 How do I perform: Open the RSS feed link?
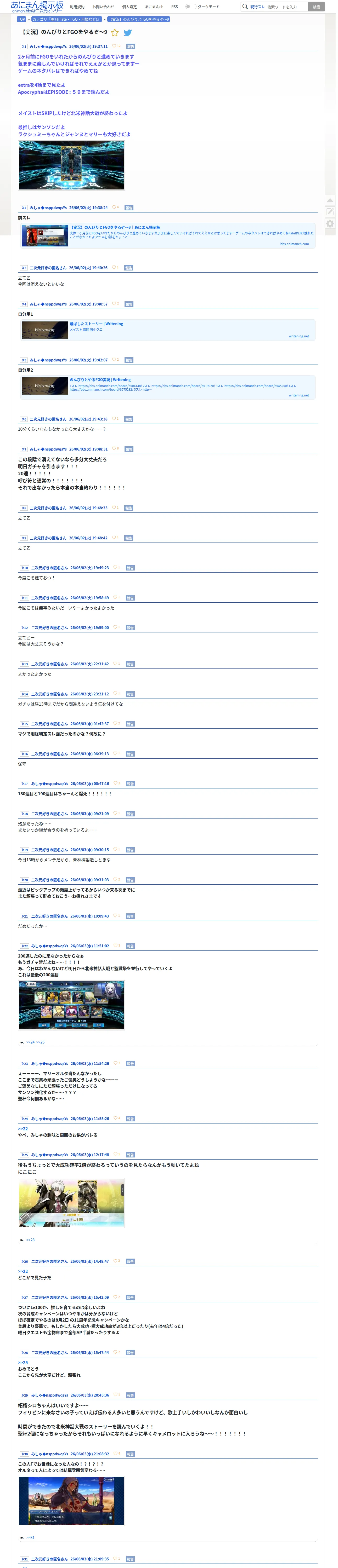click(174, 7)
